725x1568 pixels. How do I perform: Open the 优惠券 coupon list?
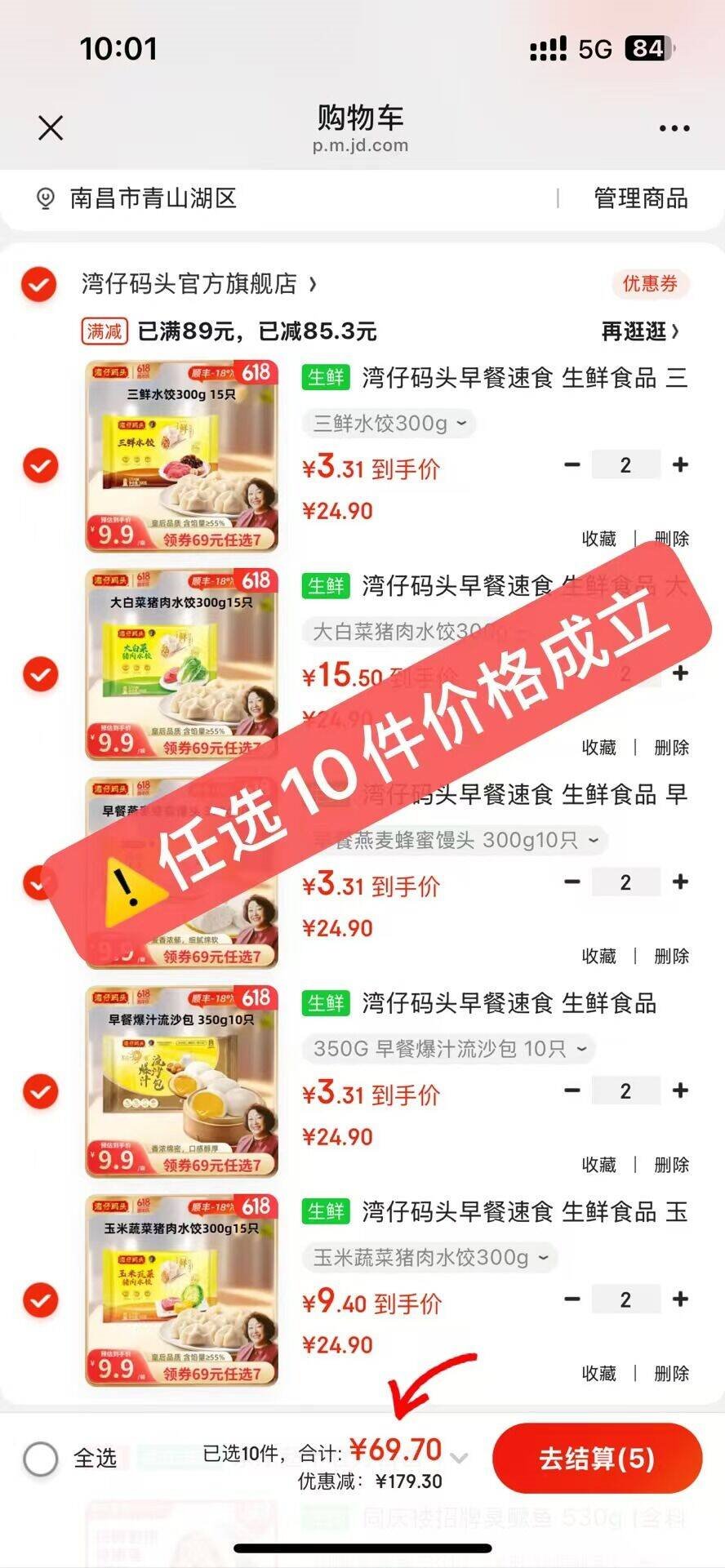tap(650, 284)
